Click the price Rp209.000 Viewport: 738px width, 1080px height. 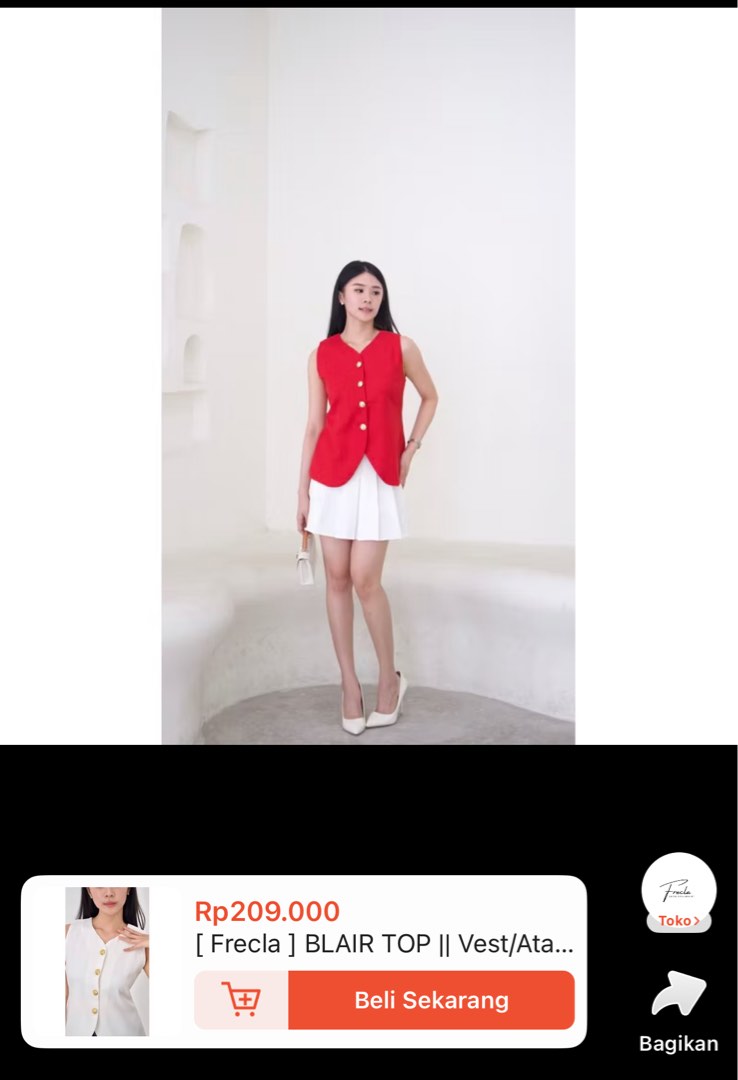[x=264, y=911]
